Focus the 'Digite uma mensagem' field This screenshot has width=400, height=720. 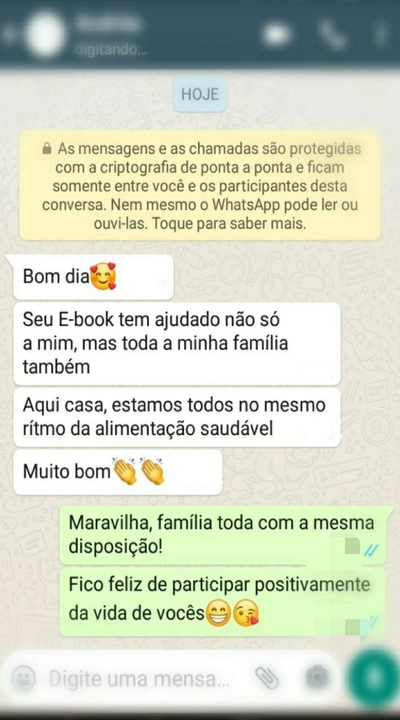(x=139, y=678)
